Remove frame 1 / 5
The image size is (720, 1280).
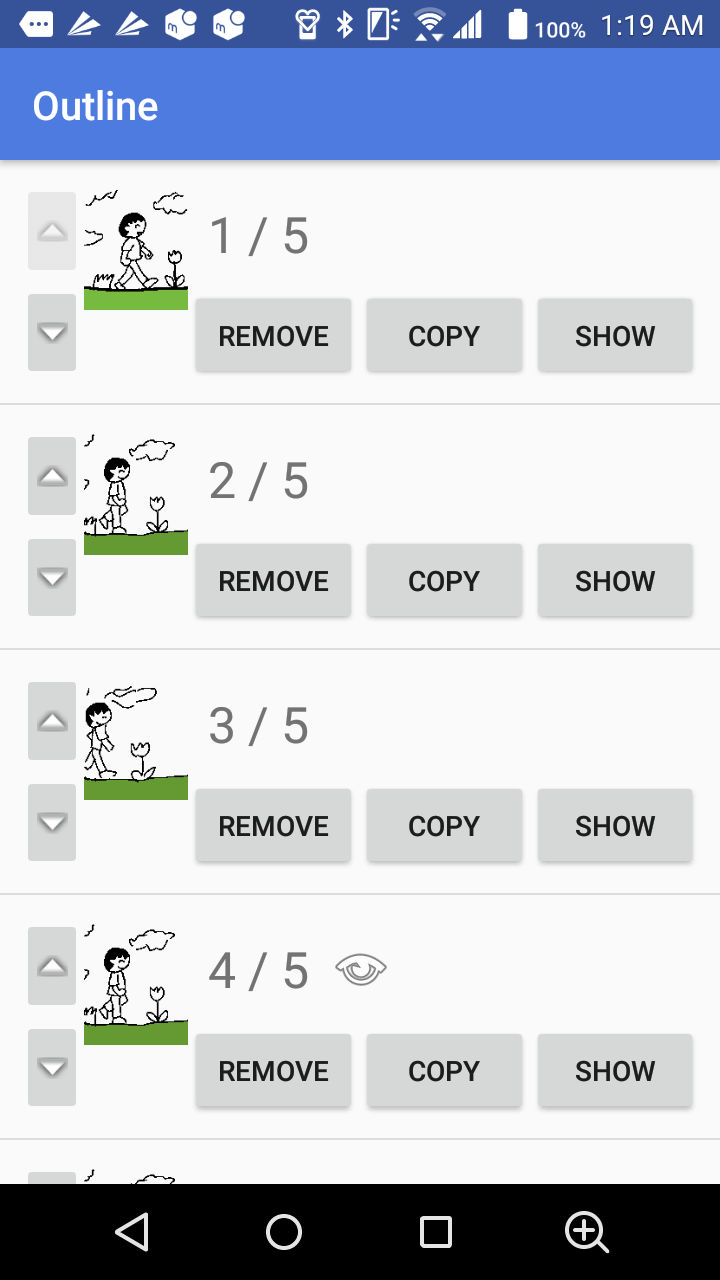(x=273, y=336)
